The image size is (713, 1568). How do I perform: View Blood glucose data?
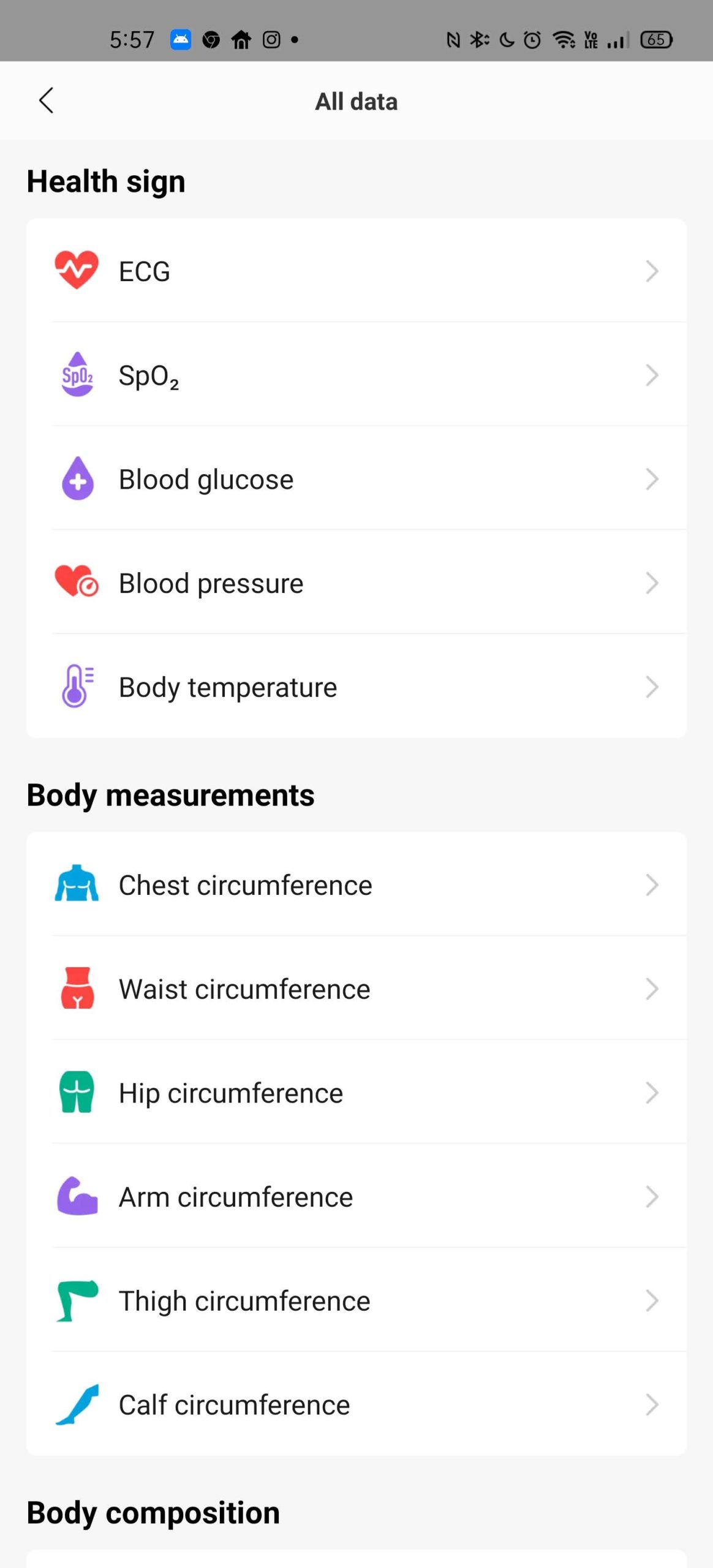356,479
